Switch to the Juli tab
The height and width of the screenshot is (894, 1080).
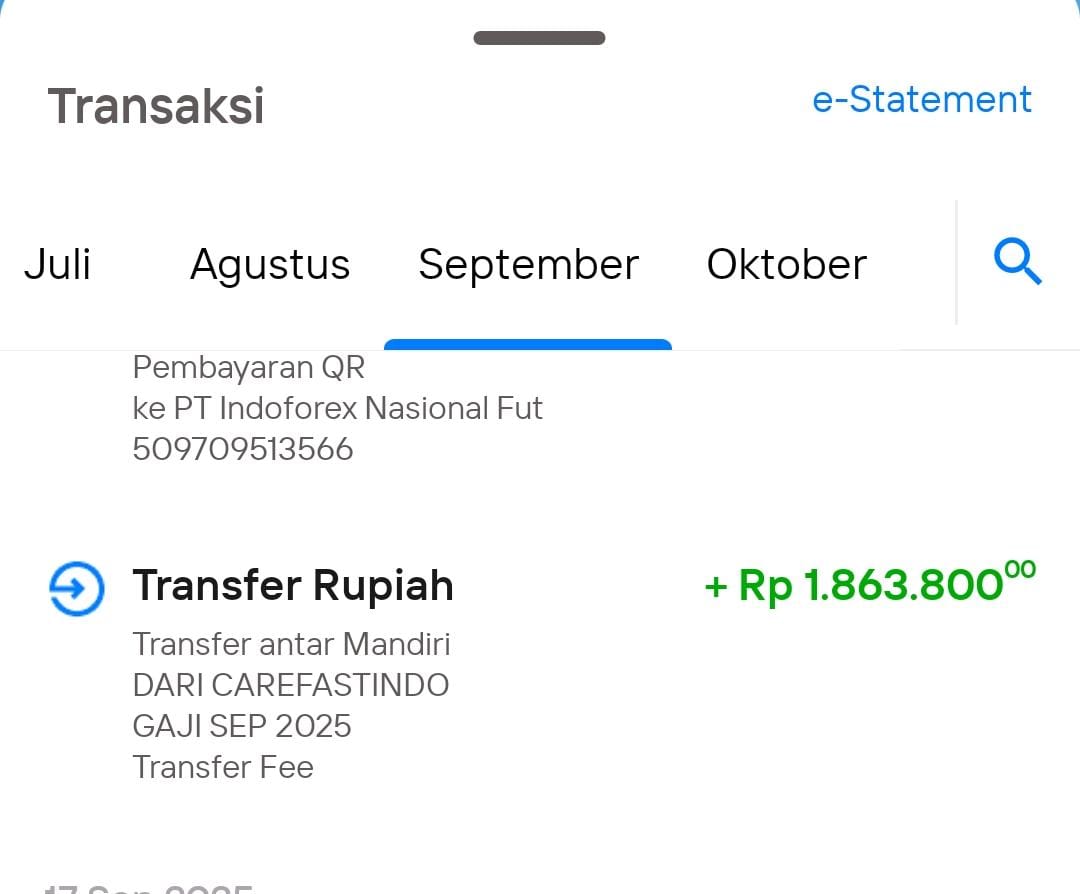pyautogui.click(x=58, y=265)
